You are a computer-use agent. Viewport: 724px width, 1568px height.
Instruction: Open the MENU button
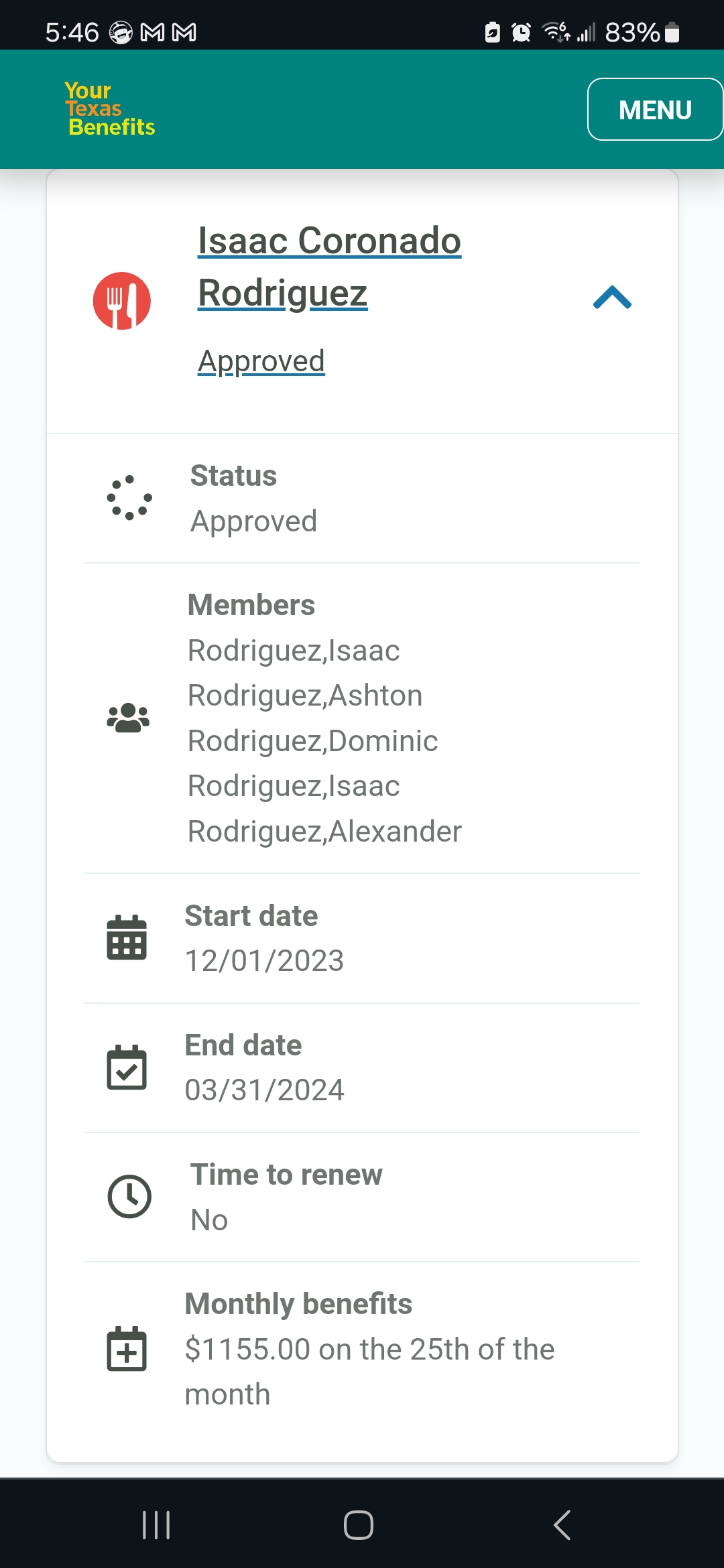click(655, 109)
